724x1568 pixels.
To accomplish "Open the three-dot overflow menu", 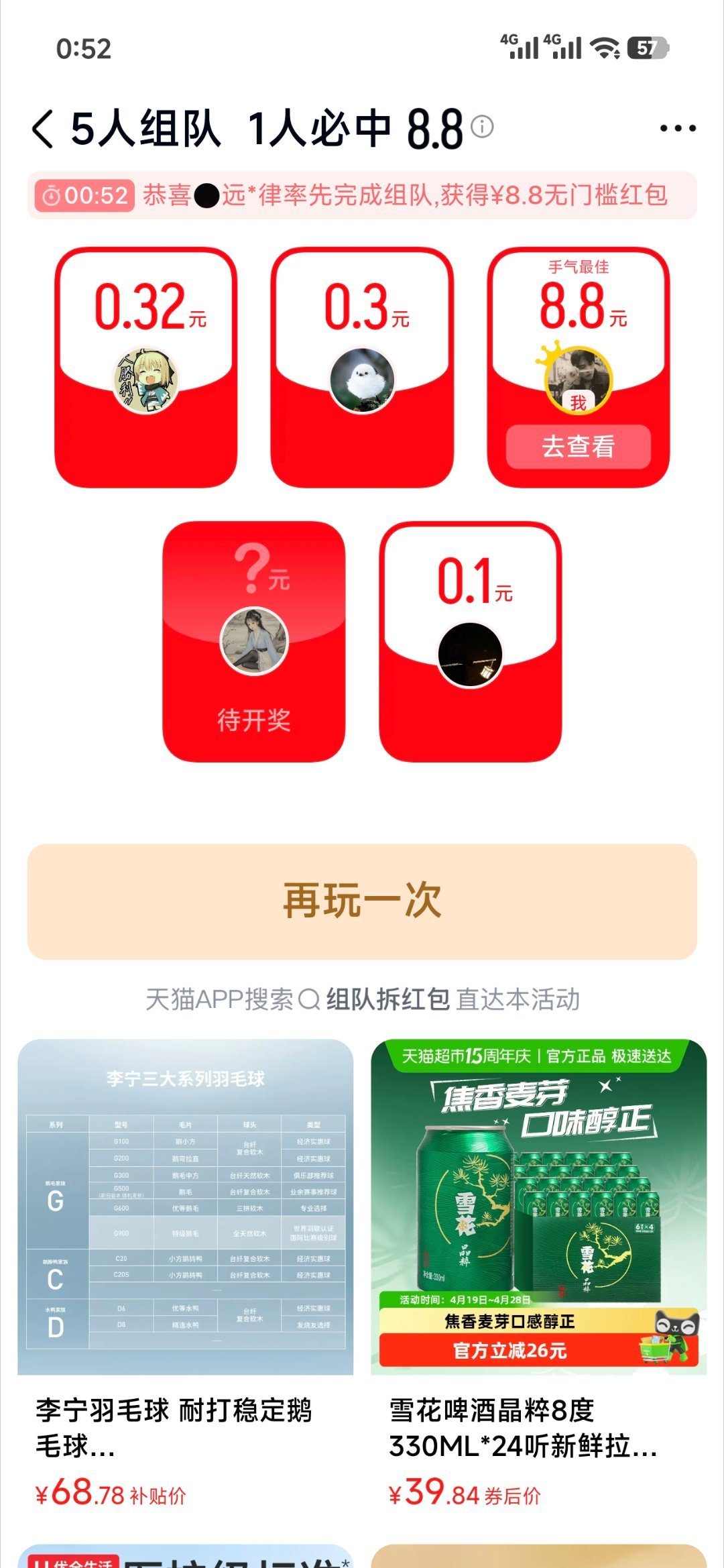I will click(x=678, y=128).
